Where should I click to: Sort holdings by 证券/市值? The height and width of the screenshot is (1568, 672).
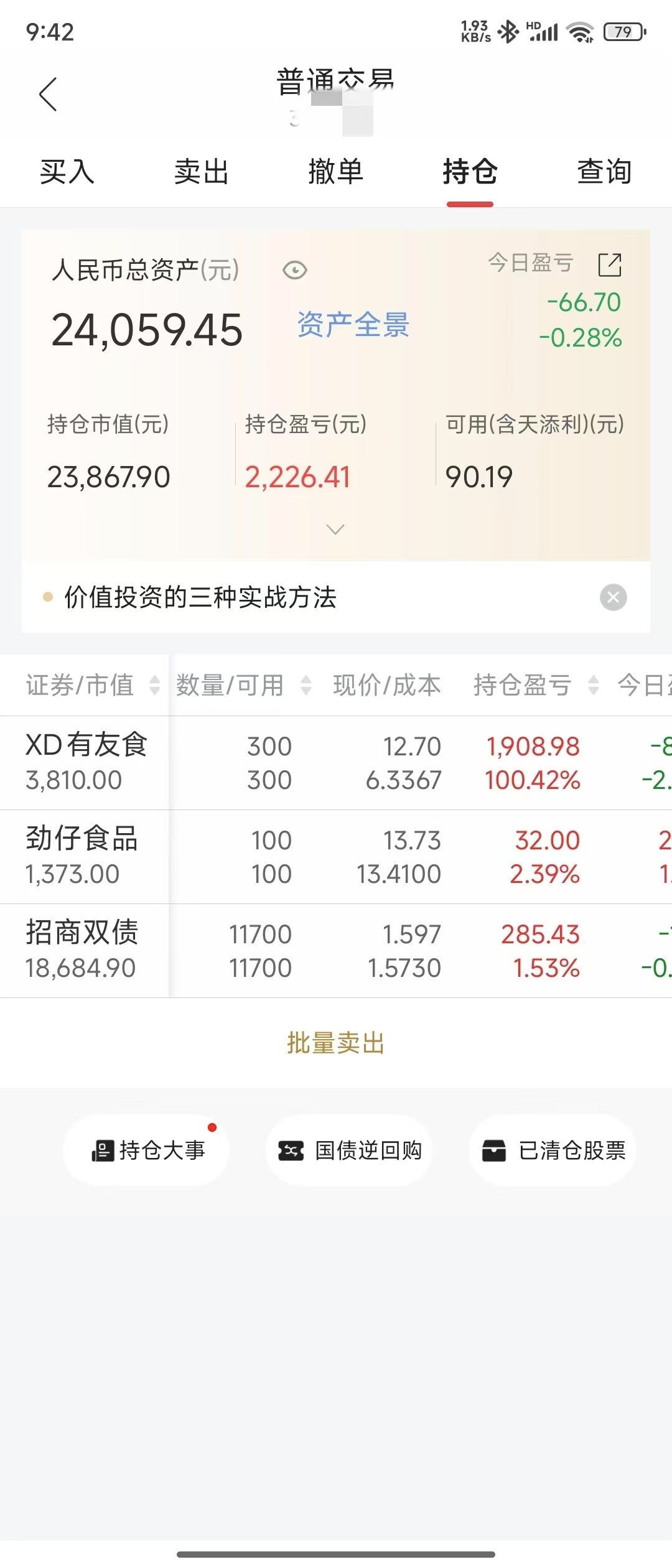[x=92, y=685]
